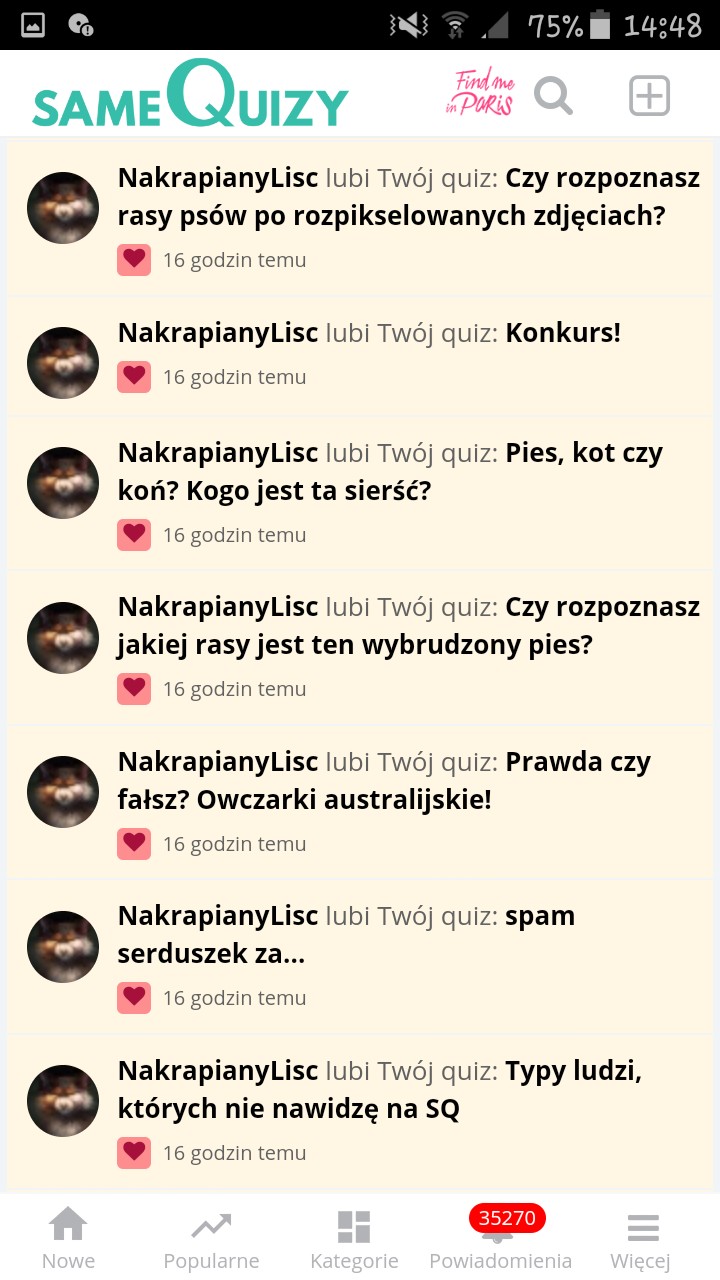Open the Powiadomienia tab

tap(501, 1238)
